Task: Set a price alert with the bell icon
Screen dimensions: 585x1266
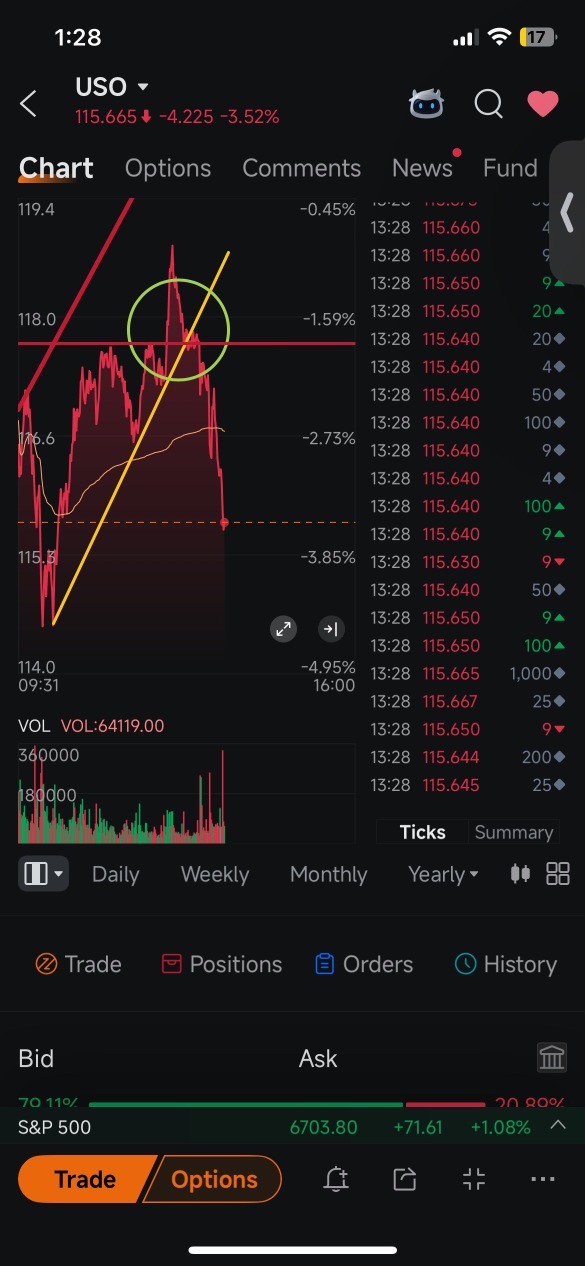Action: (336, 1180)
